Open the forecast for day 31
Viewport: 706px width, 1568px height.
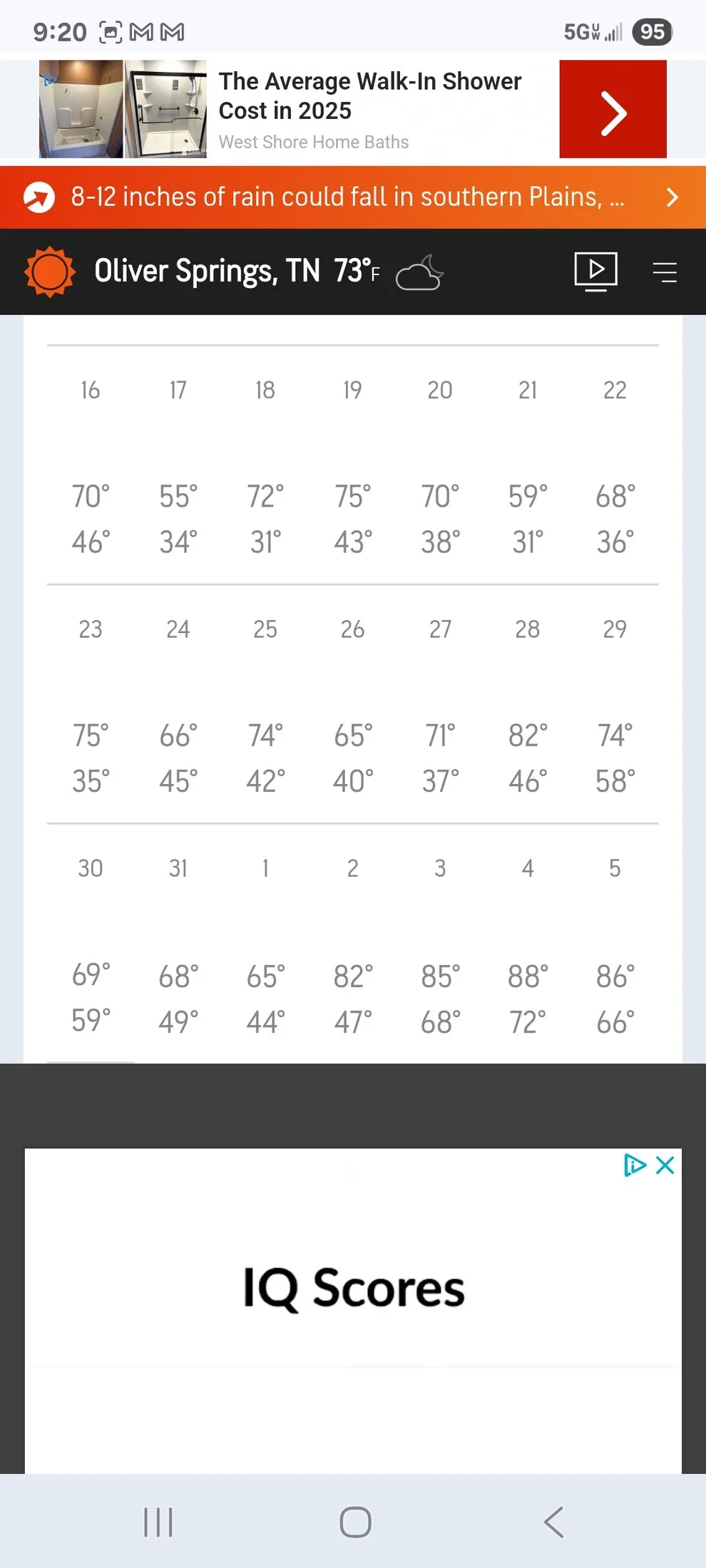pyautogui.click(x=178, y=942)
